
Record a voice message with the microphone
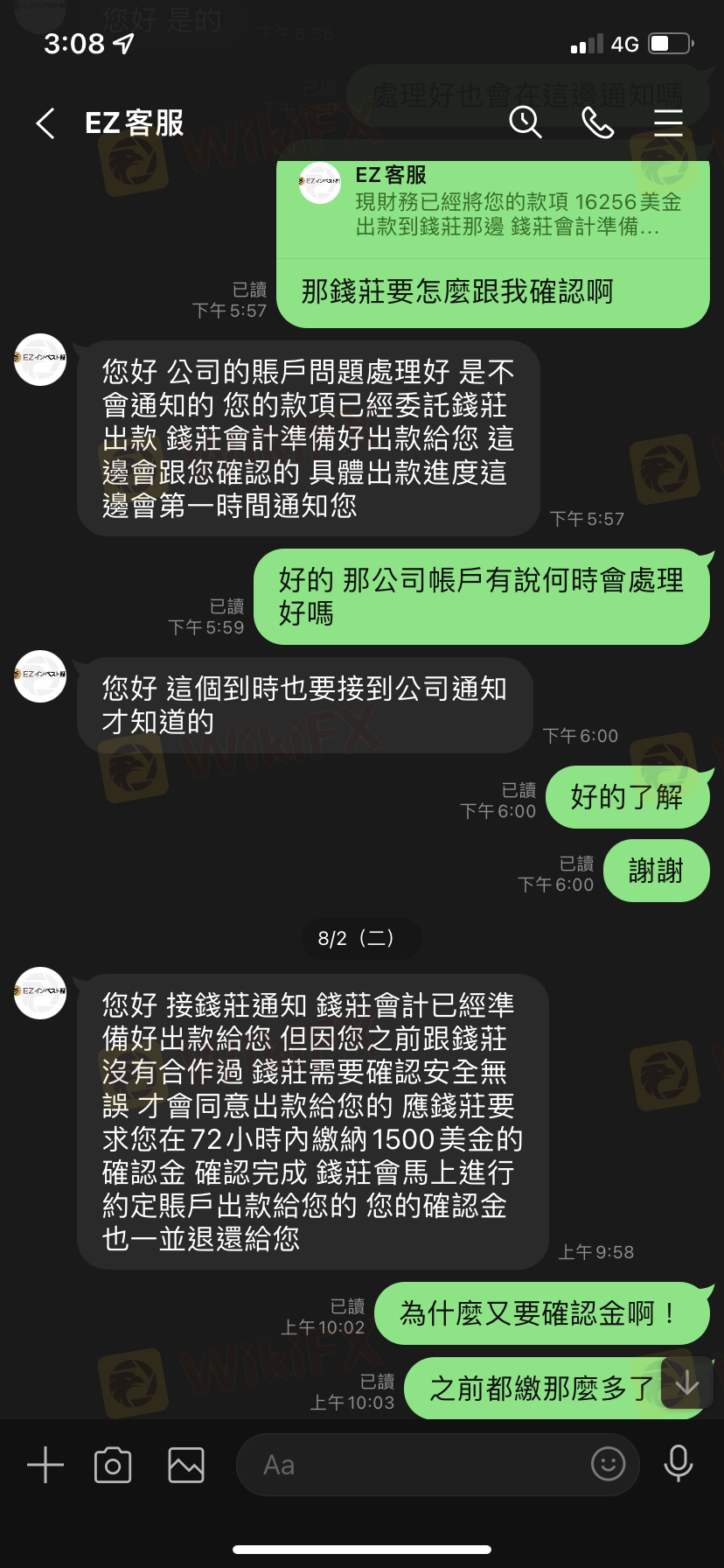[x=679, y=1463]
